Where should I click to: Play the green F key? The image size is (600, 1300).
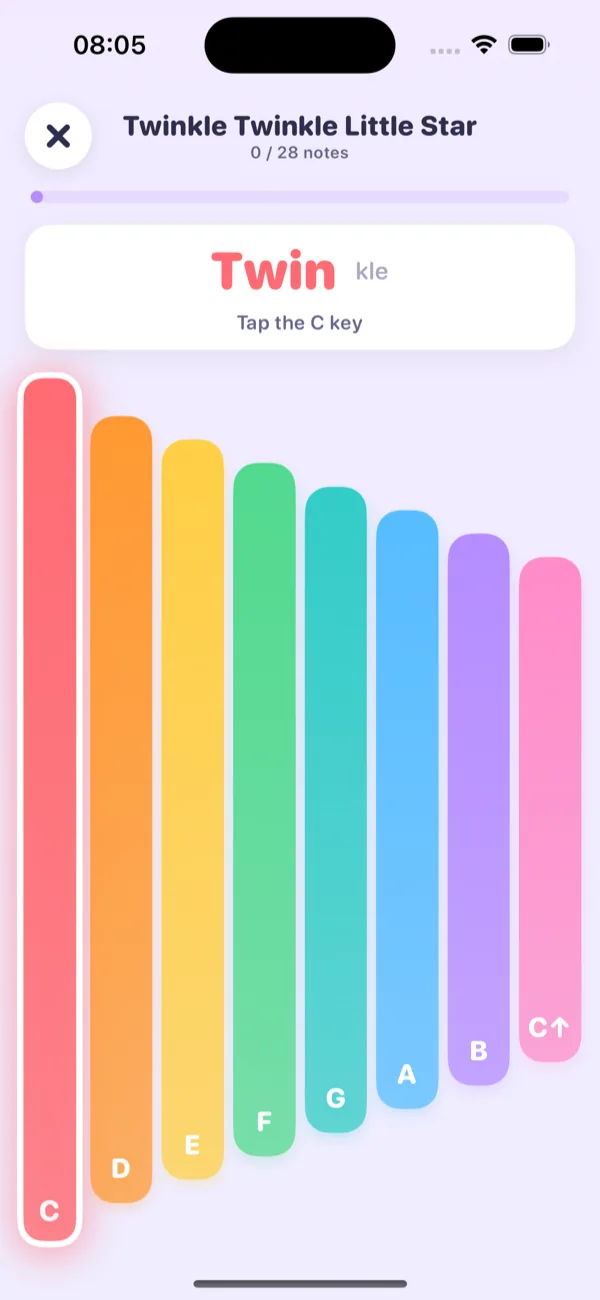click(x=264, y=809)
